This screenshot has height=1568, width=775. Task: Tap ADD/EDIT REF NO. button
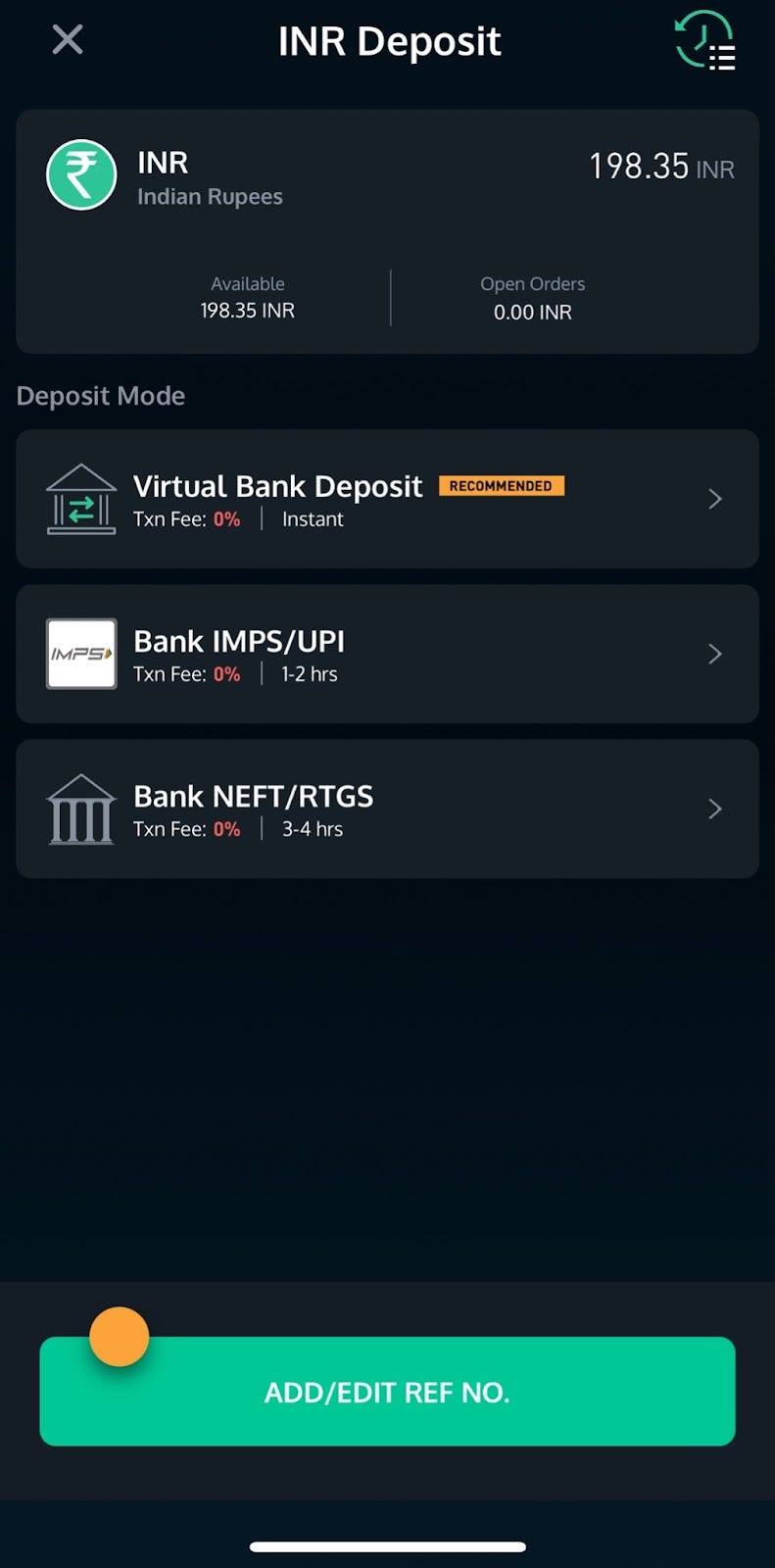point(387,1392)
